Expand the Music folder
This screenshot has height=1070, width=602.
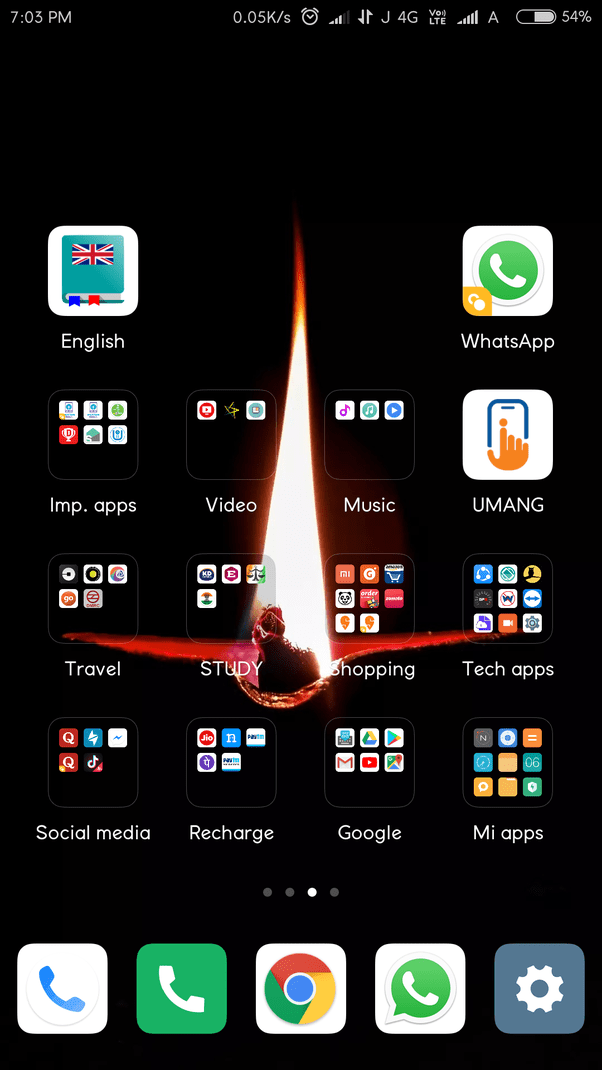pos(369,434)
